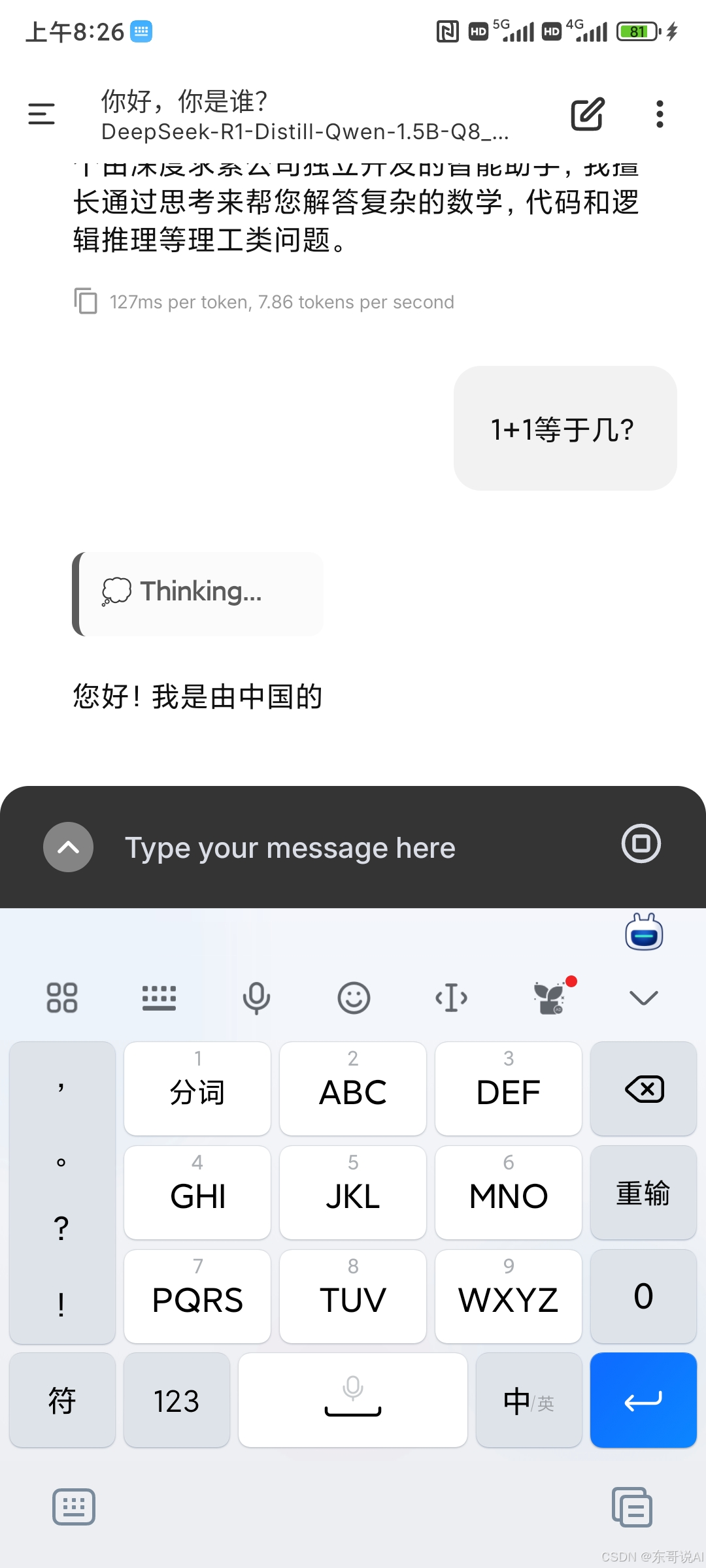
Task: Tap the blue enter key
Action: [643, 1400]
